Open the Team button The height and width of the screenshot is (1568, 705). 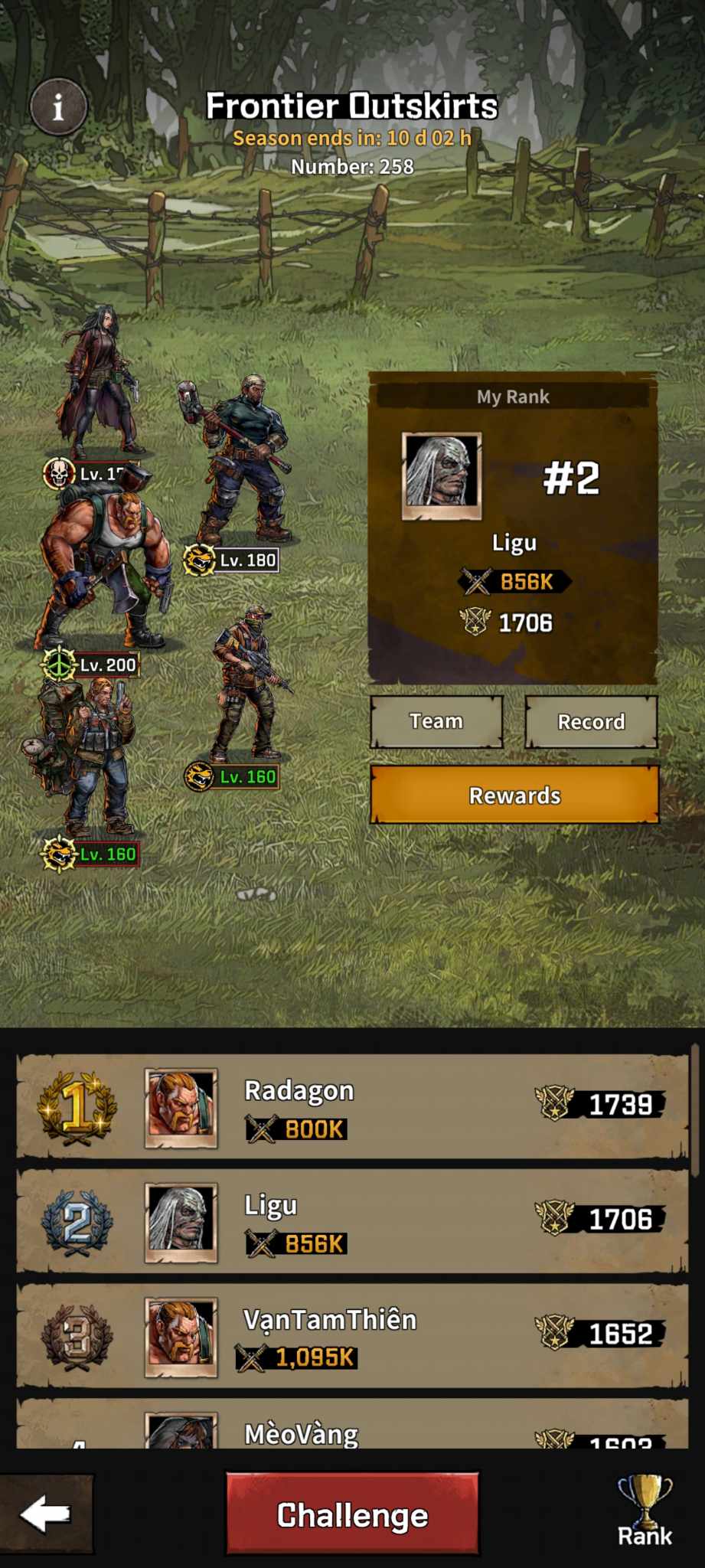click(x=436, y=721)
